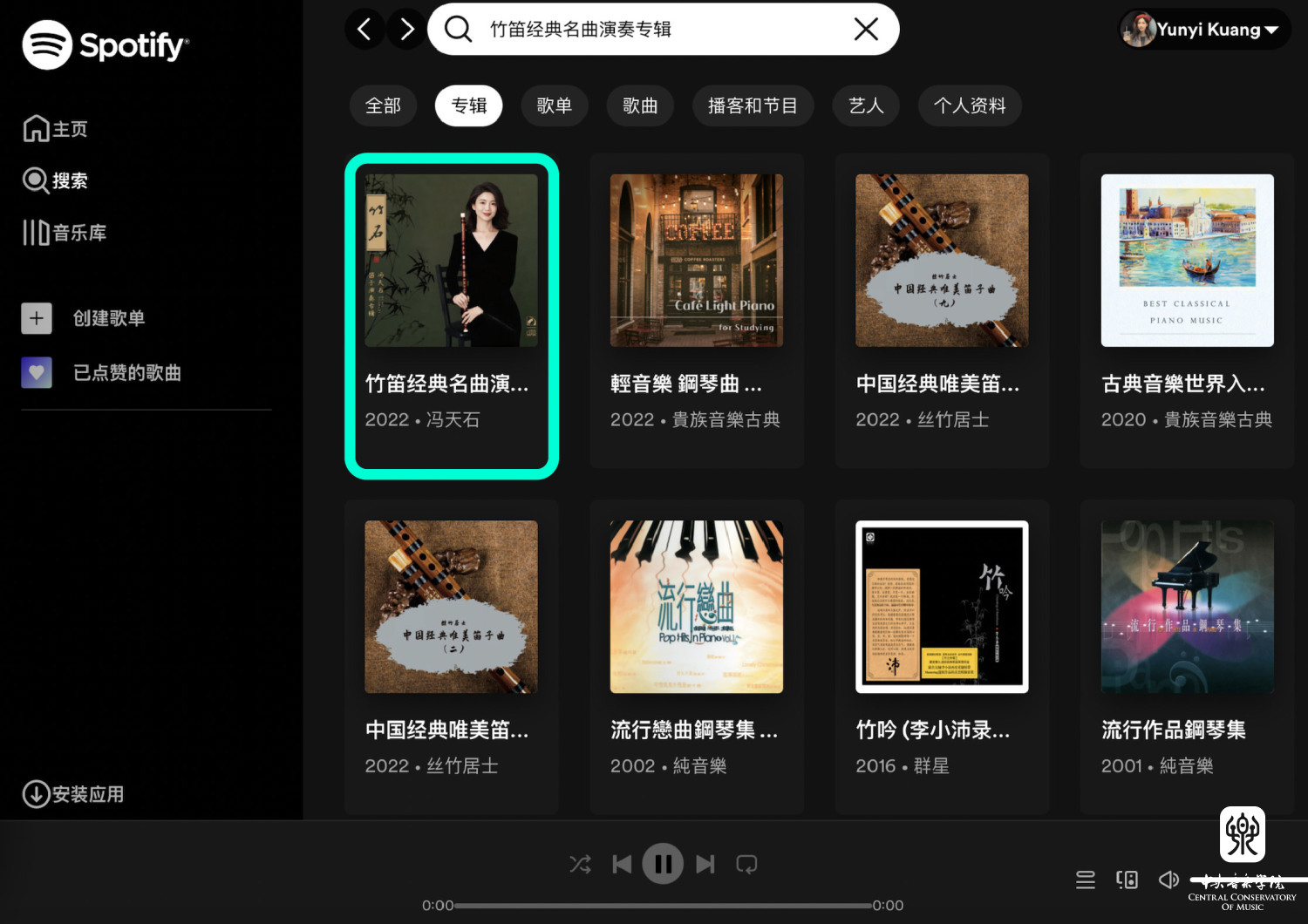Clear the search text with X
Viewport: 1308px width, 924px height.
tap(866, 30)
